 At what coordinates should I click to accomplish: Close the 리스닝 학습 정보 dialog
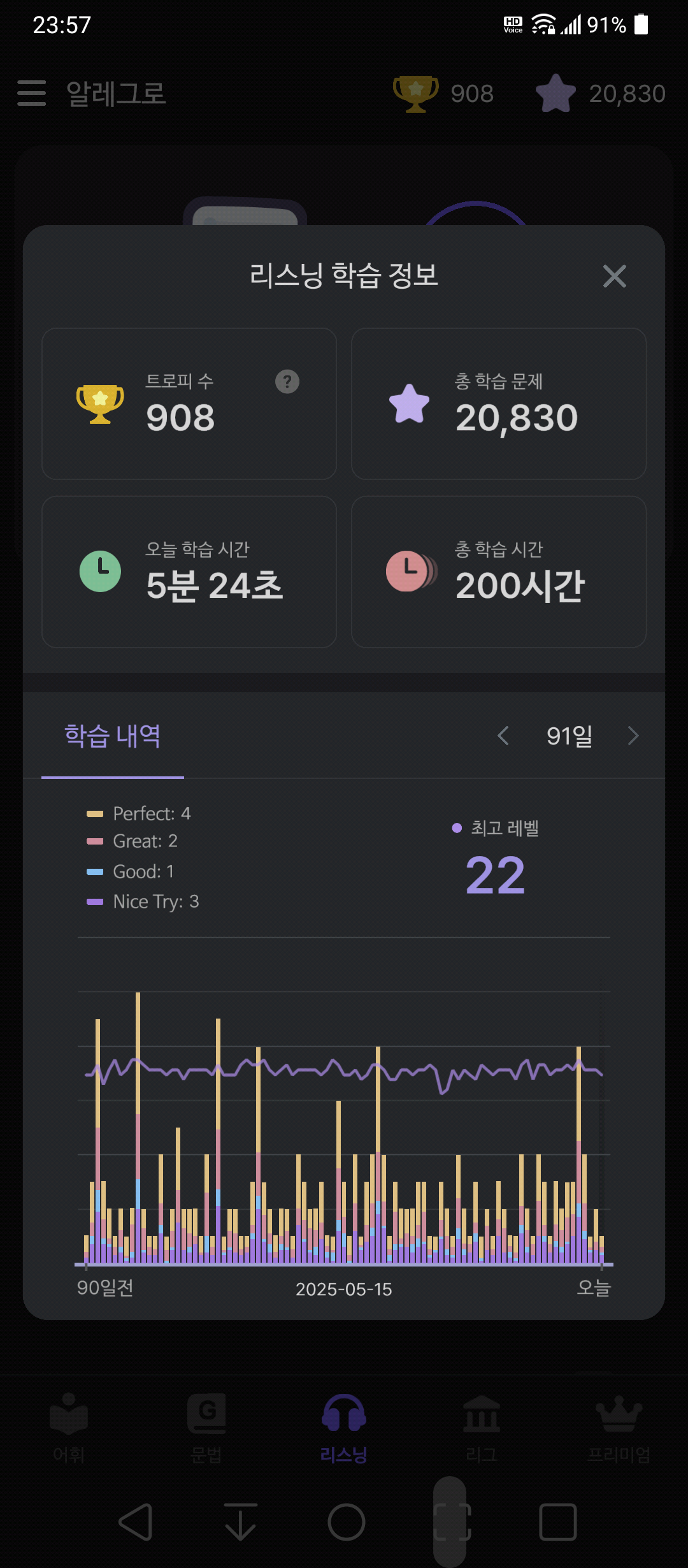(x=614, y=276)
